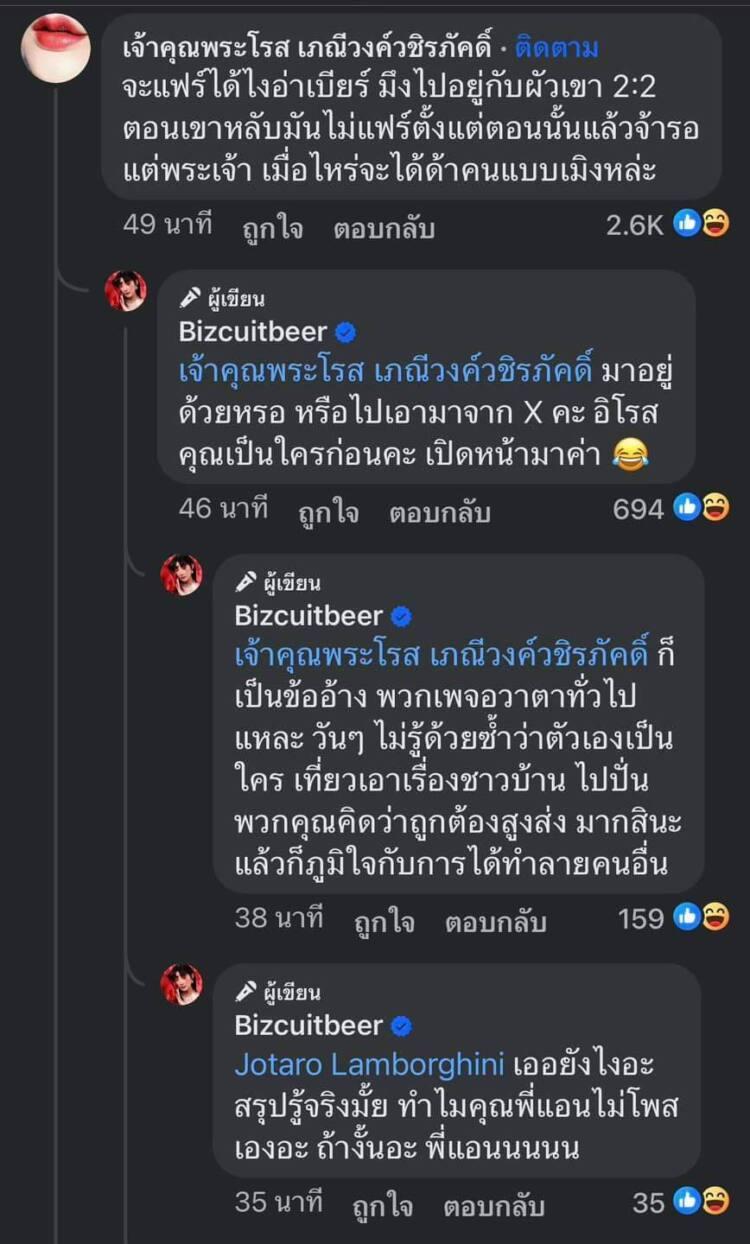Open the lips avatar profile of the top commenter
Viewport: 750px width, 1244px height.
(55, 46)
